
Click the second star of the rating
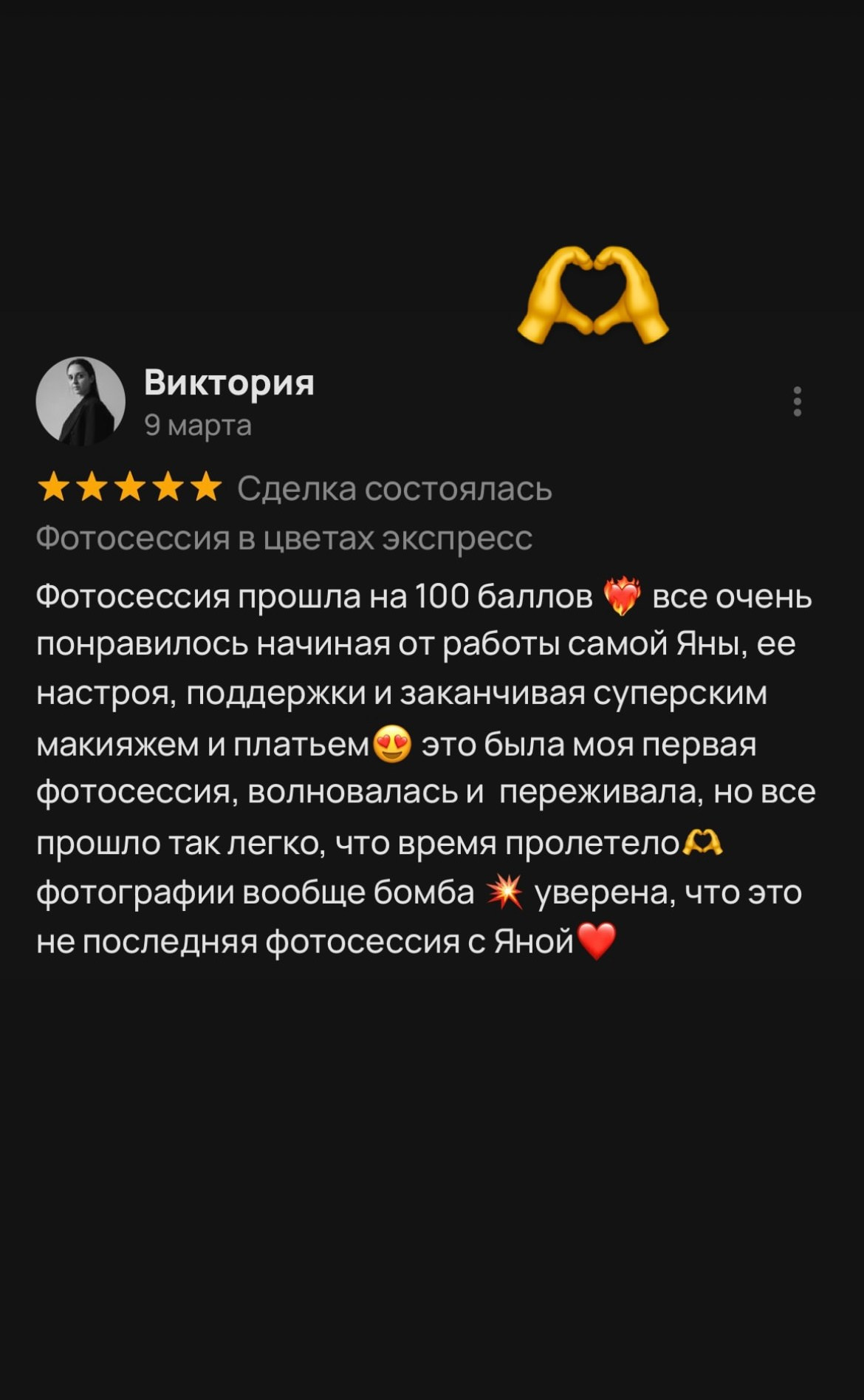tap(93, 484)
